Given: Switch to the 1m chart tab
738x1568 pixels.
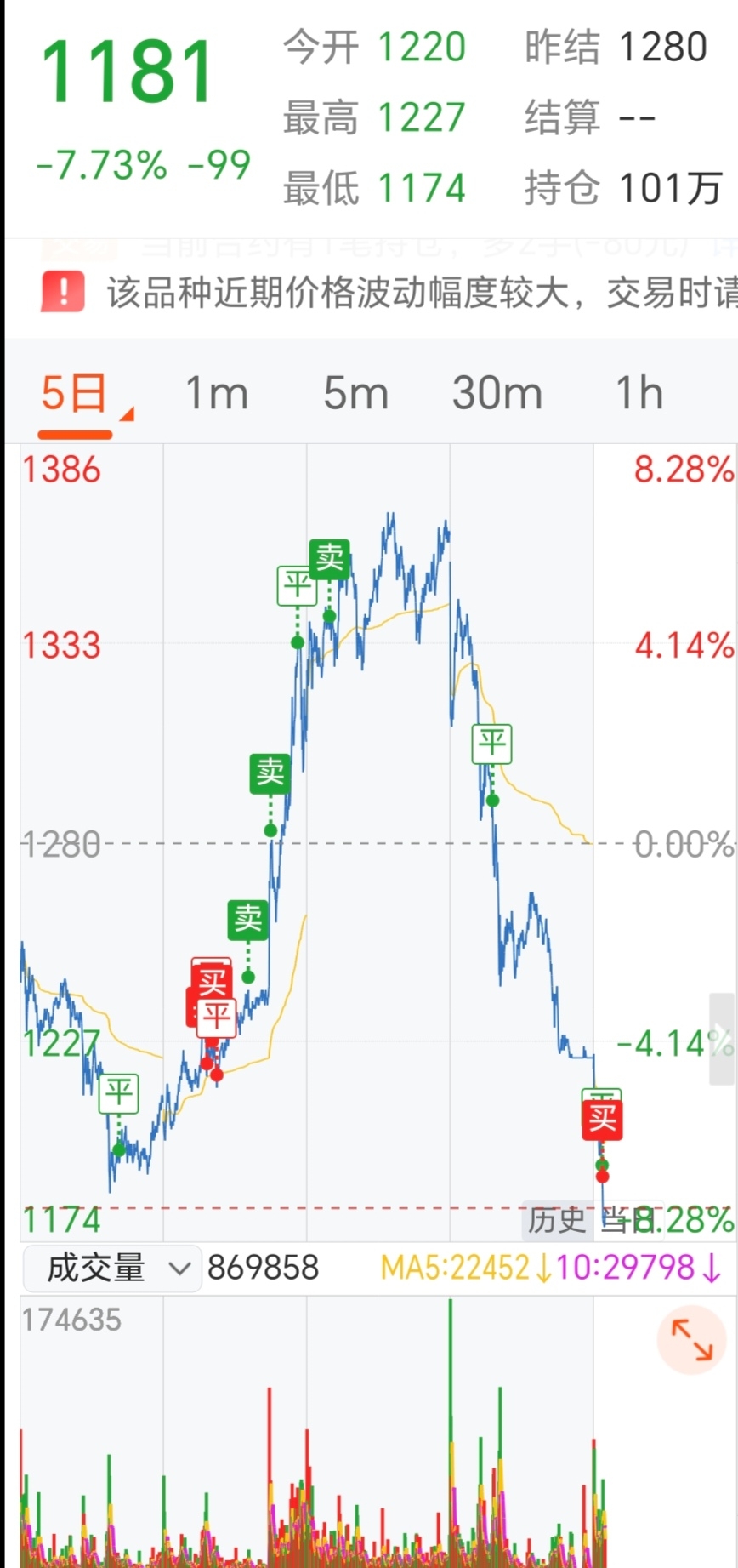Looking at the screenshot, I should (x=217, y=394).
